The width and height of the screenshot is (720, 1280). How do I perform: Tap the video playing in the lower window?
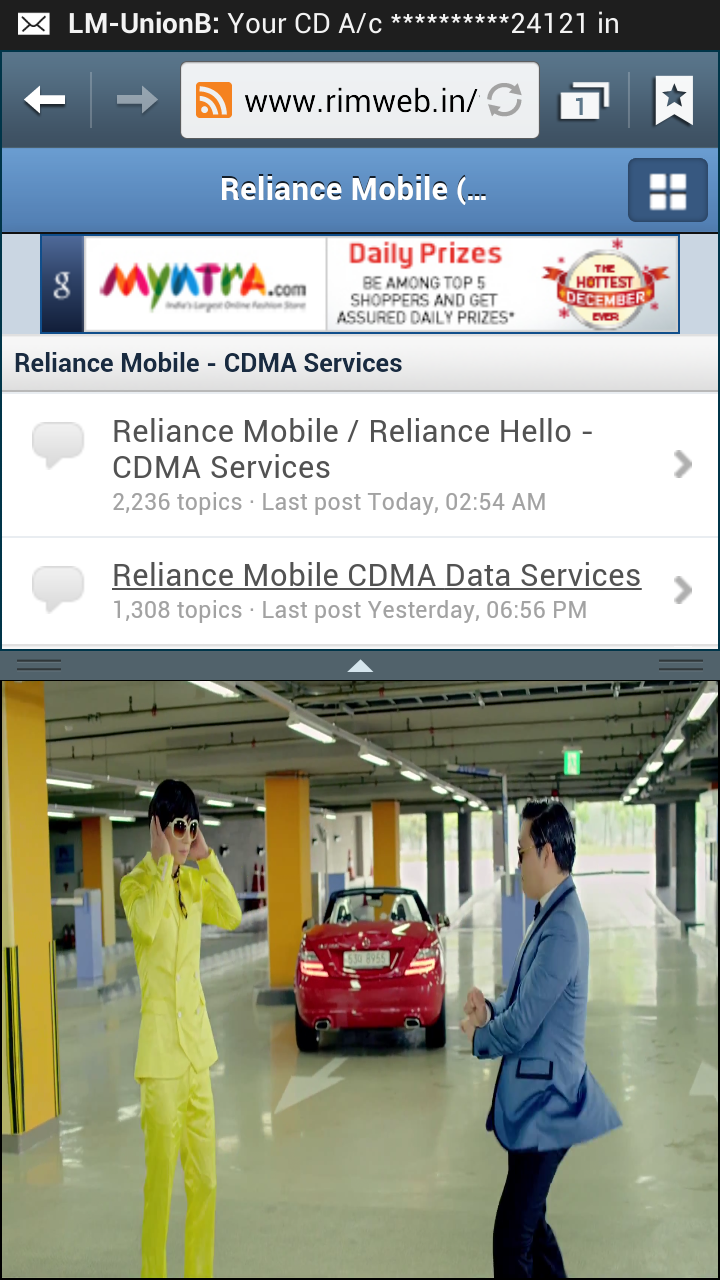(x=360, y=980)
